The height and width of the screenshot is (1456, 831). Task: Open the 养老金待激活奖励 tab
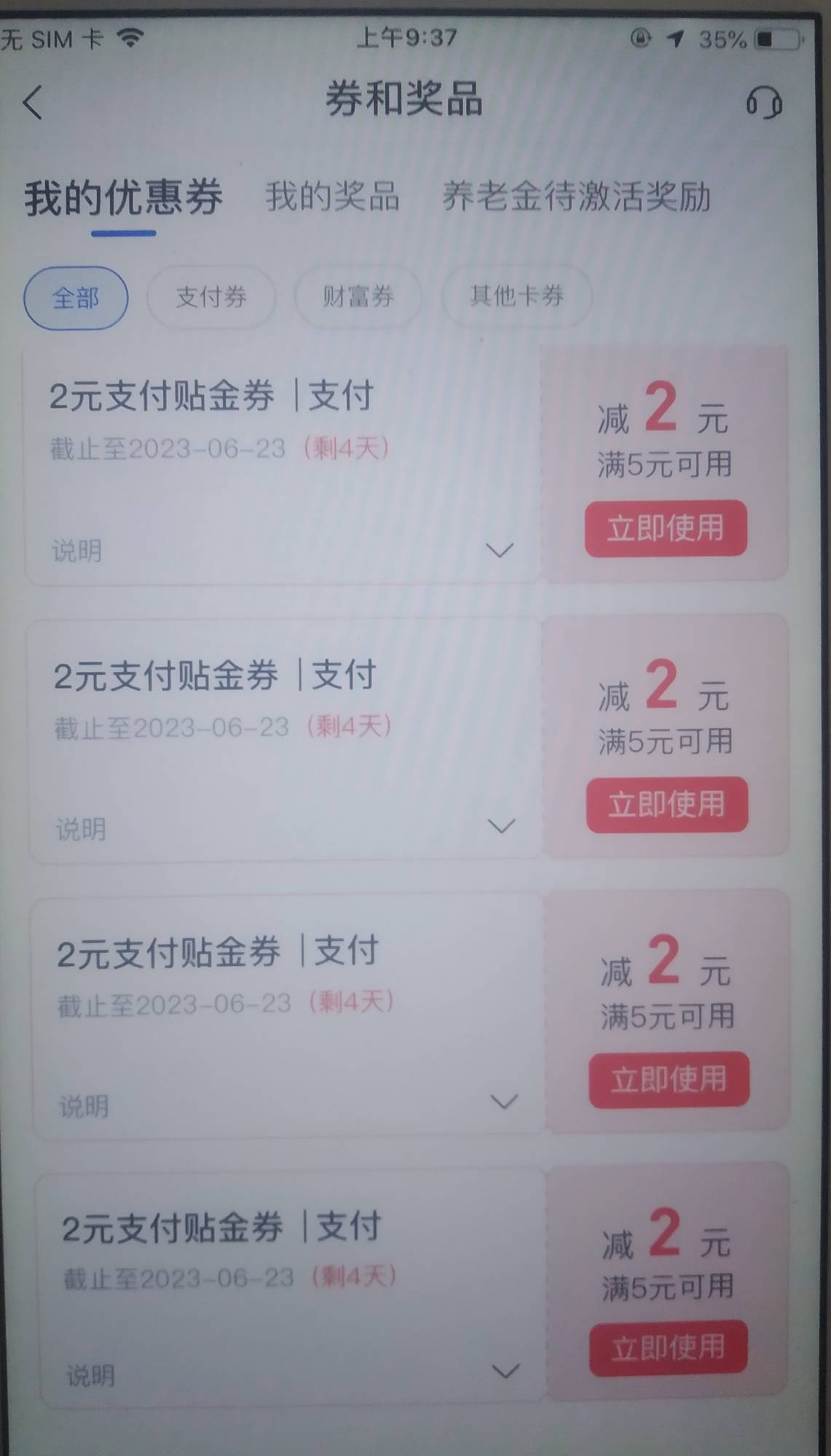click(576, 197)
